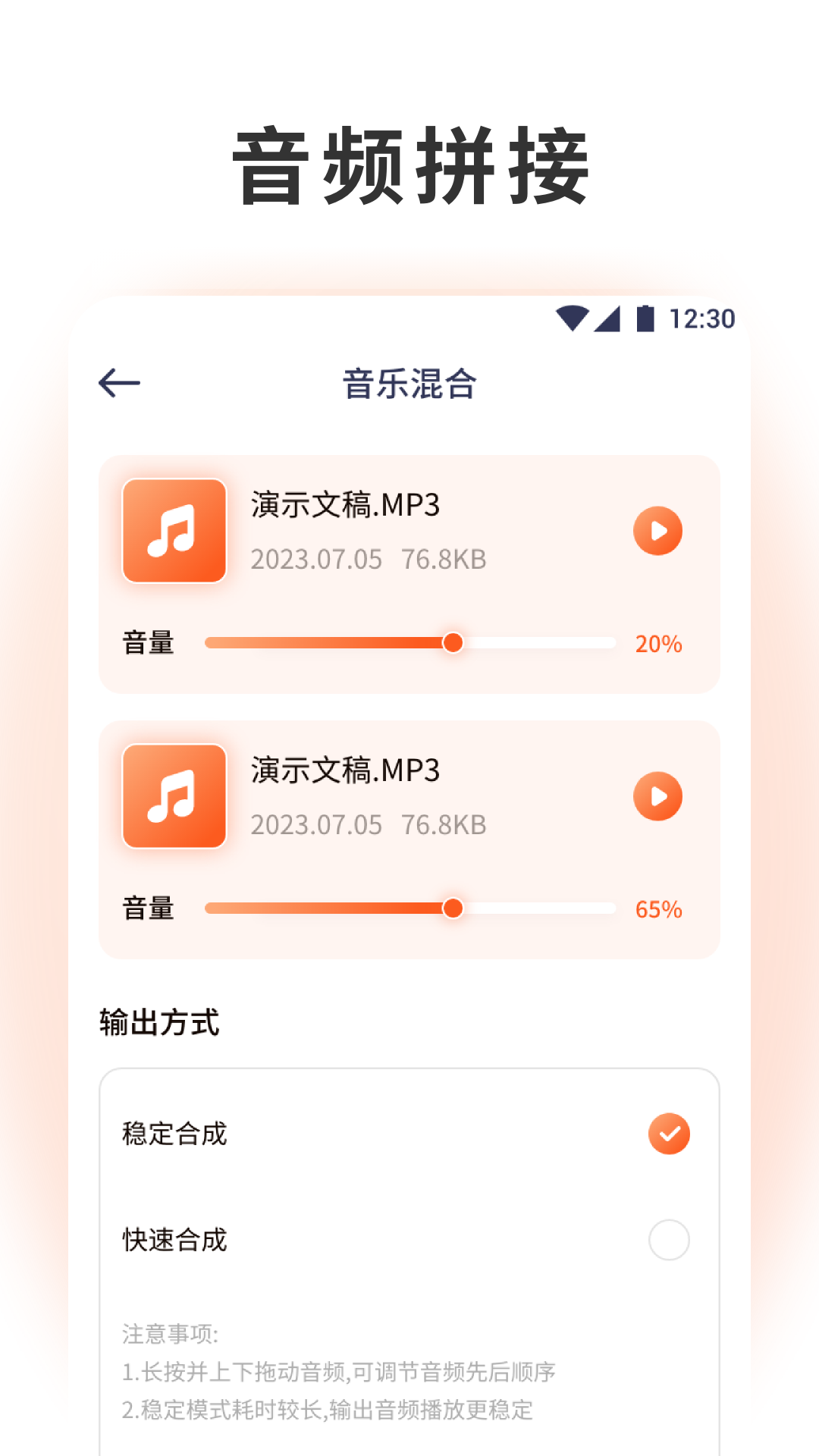Image resolution: width=819 pixels, height=1456 pixels.
Task: Click the cellular signal icon
Action: pos(608,319)
